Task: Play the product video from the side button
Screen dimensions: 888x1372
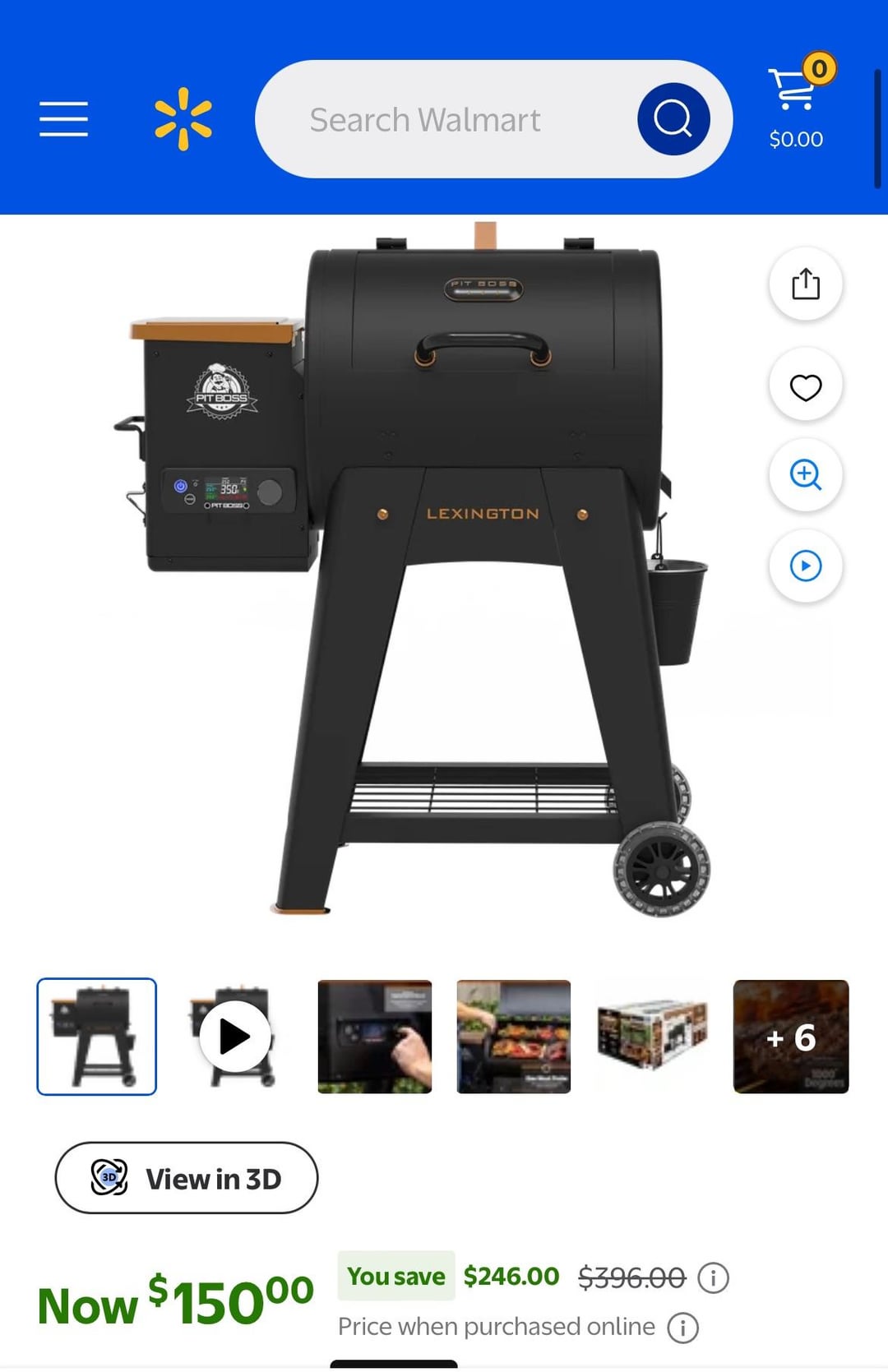Action: coord(805,566)
